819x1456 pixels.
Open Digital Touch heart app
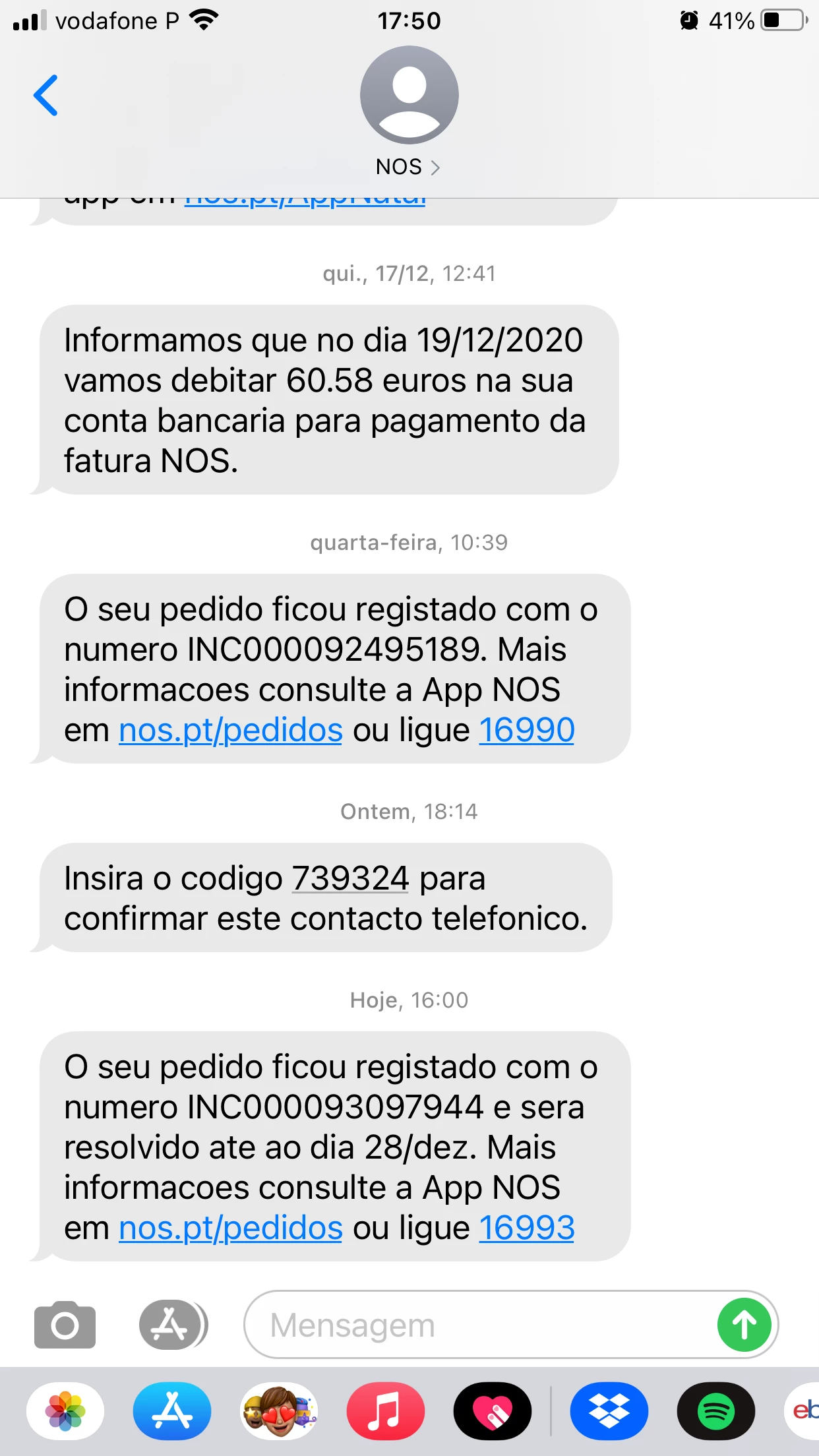tap(493, 1412)
